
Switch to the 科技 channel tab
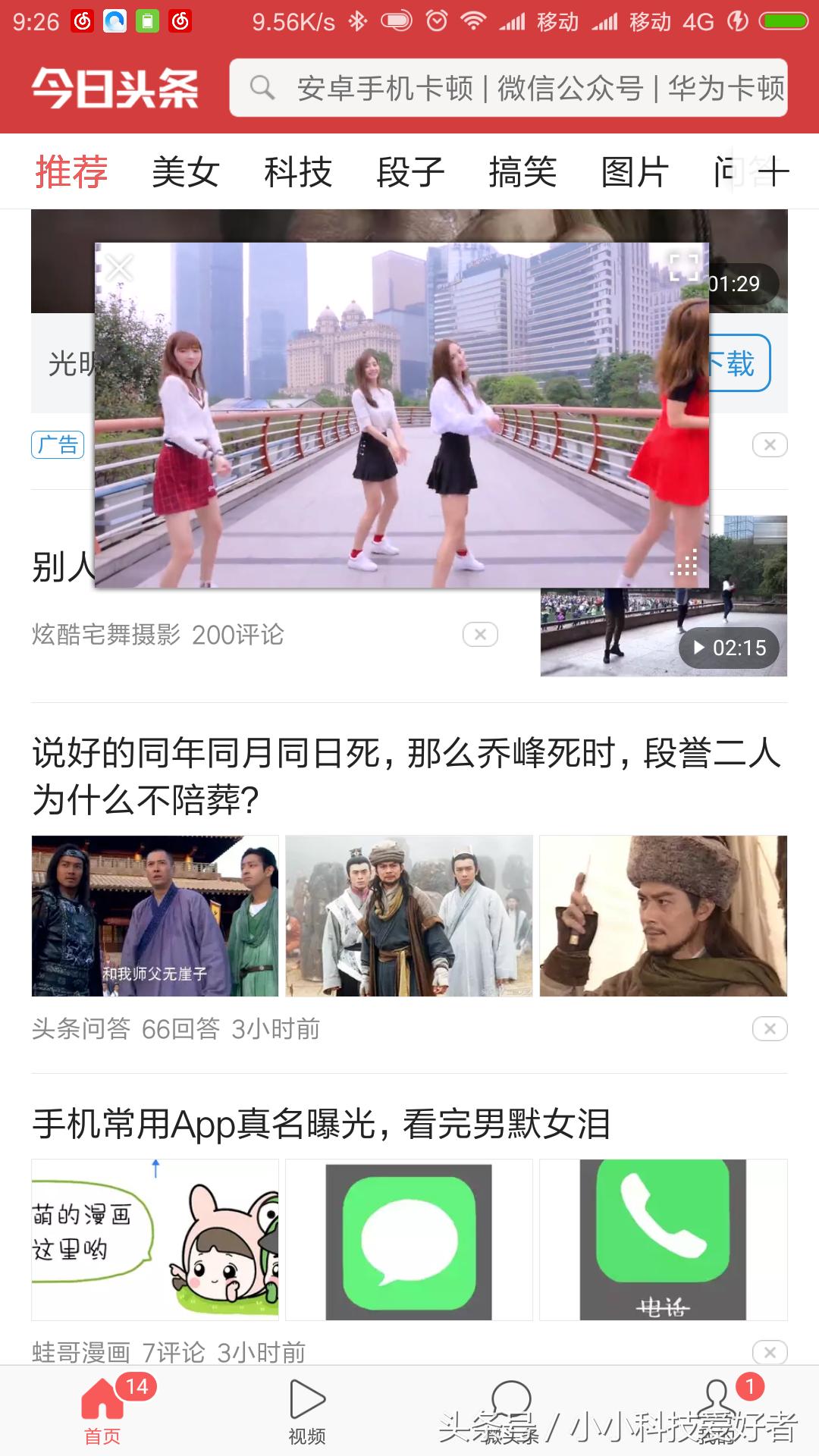click(299, 173)
